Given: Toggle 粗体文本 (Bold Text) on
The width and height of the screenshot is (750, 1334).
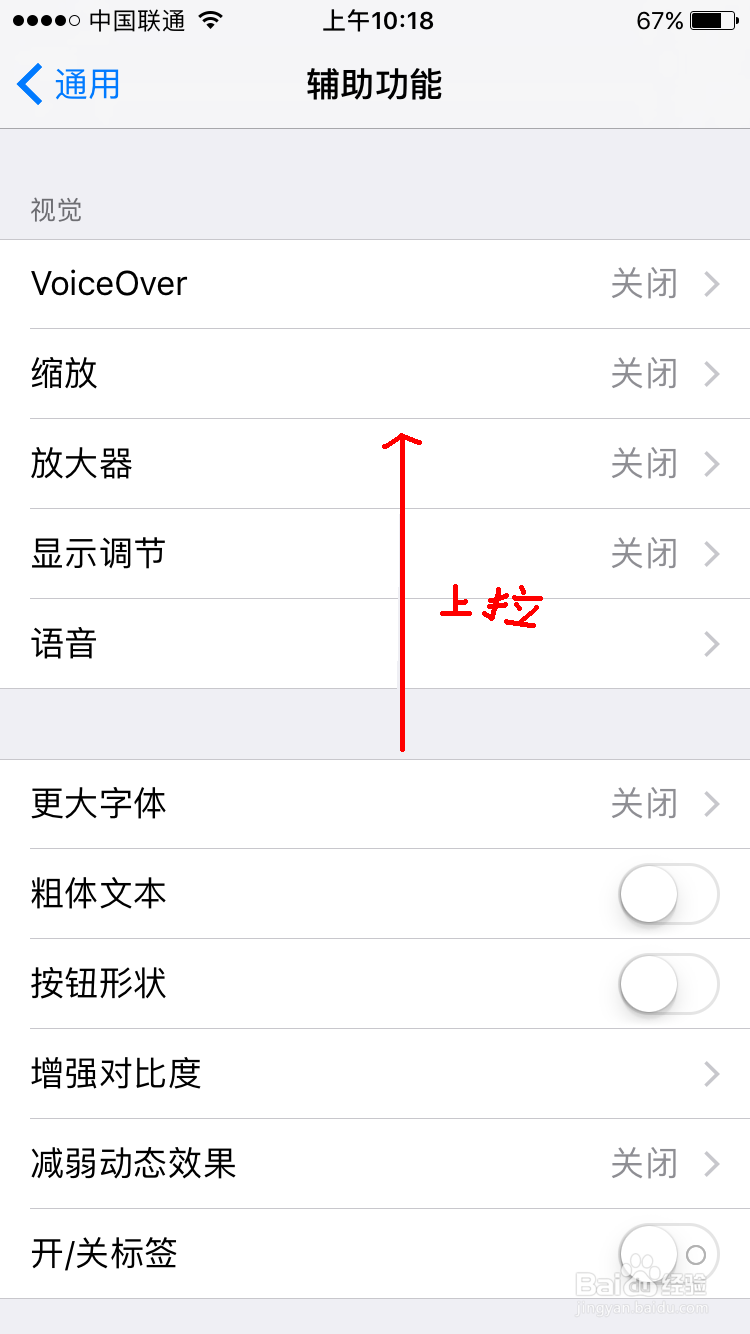Looking at the screenshot, I should (668, 894).
